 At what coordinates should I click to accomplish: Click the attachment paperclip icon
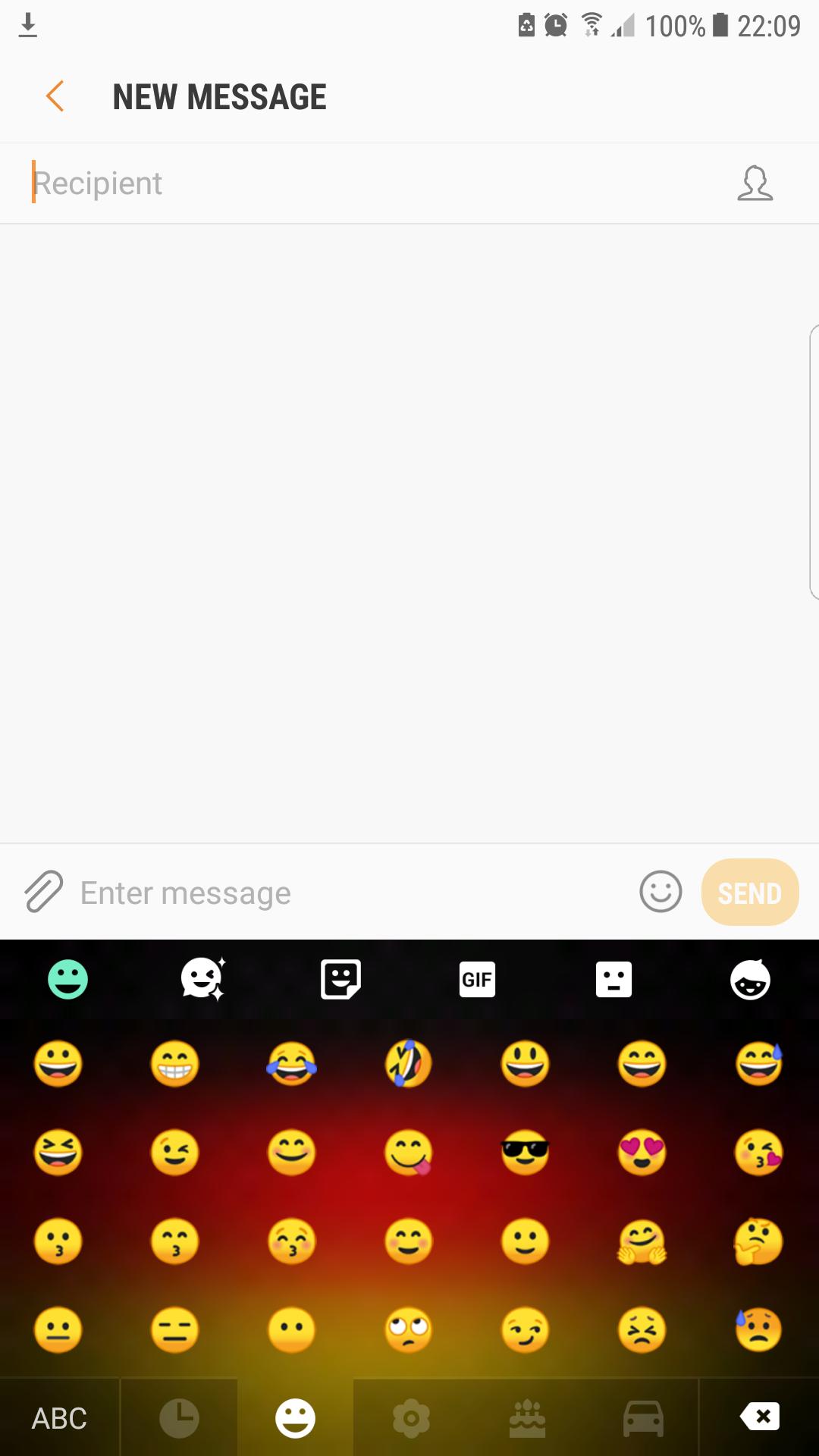tap(43, 892)
